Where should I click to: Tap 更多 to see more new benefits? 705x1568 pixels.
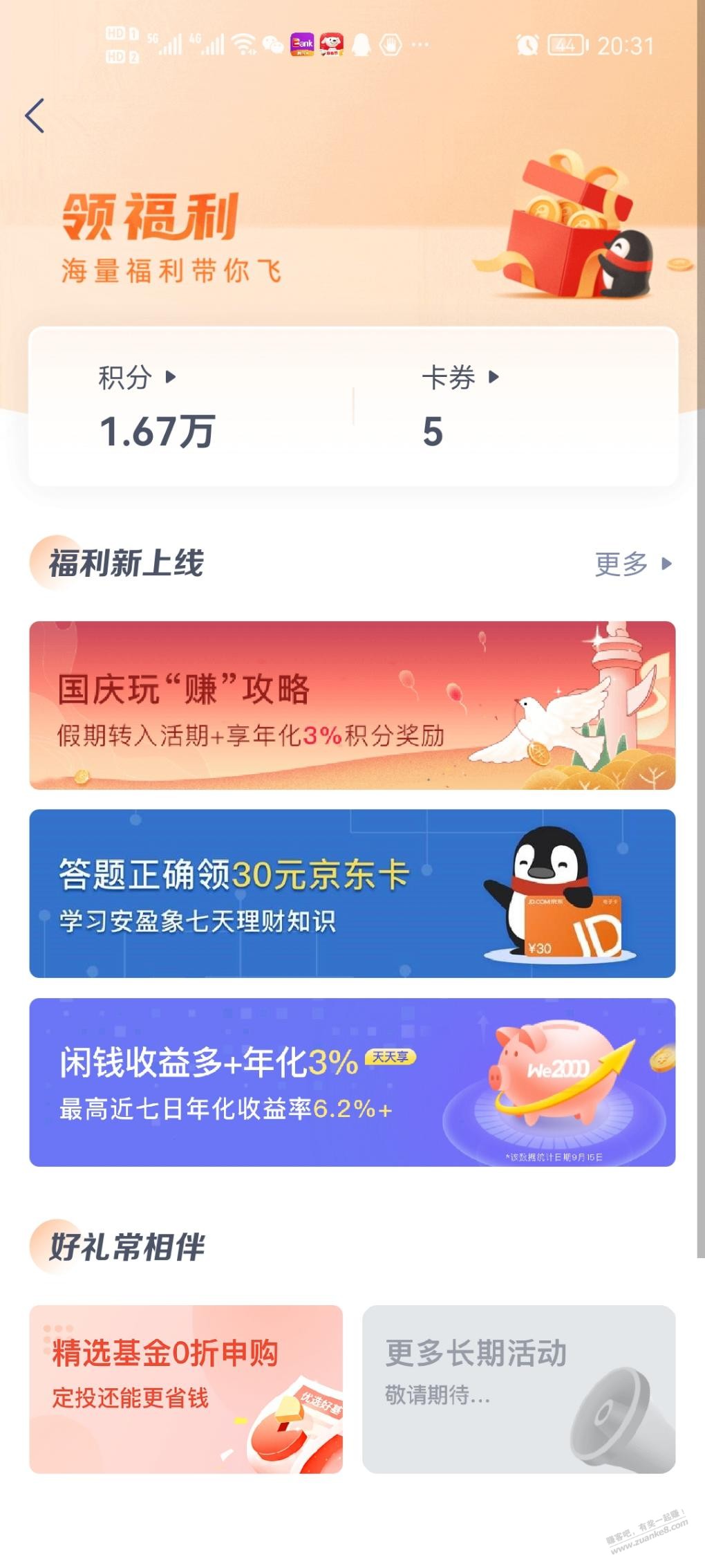tap(632, 564)
